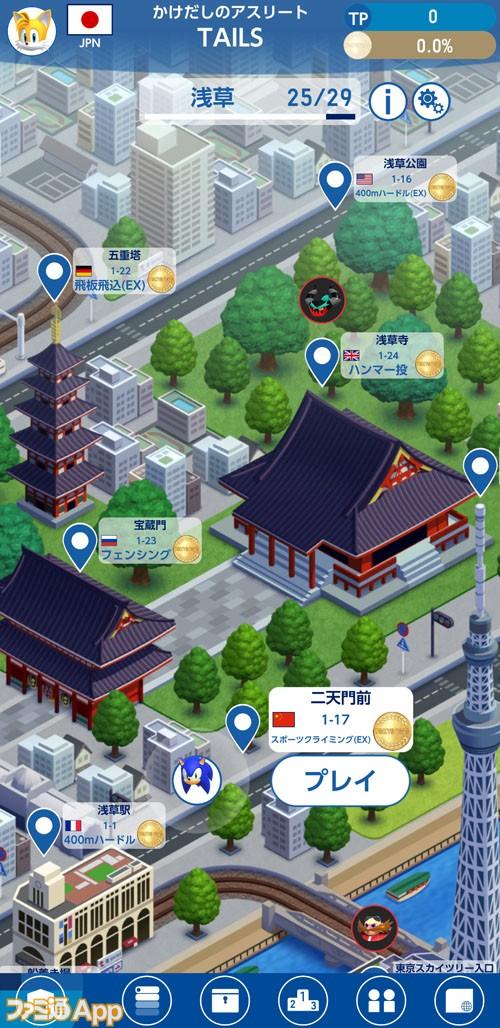Open the info icon next to 浅草

tap(388, 101)
